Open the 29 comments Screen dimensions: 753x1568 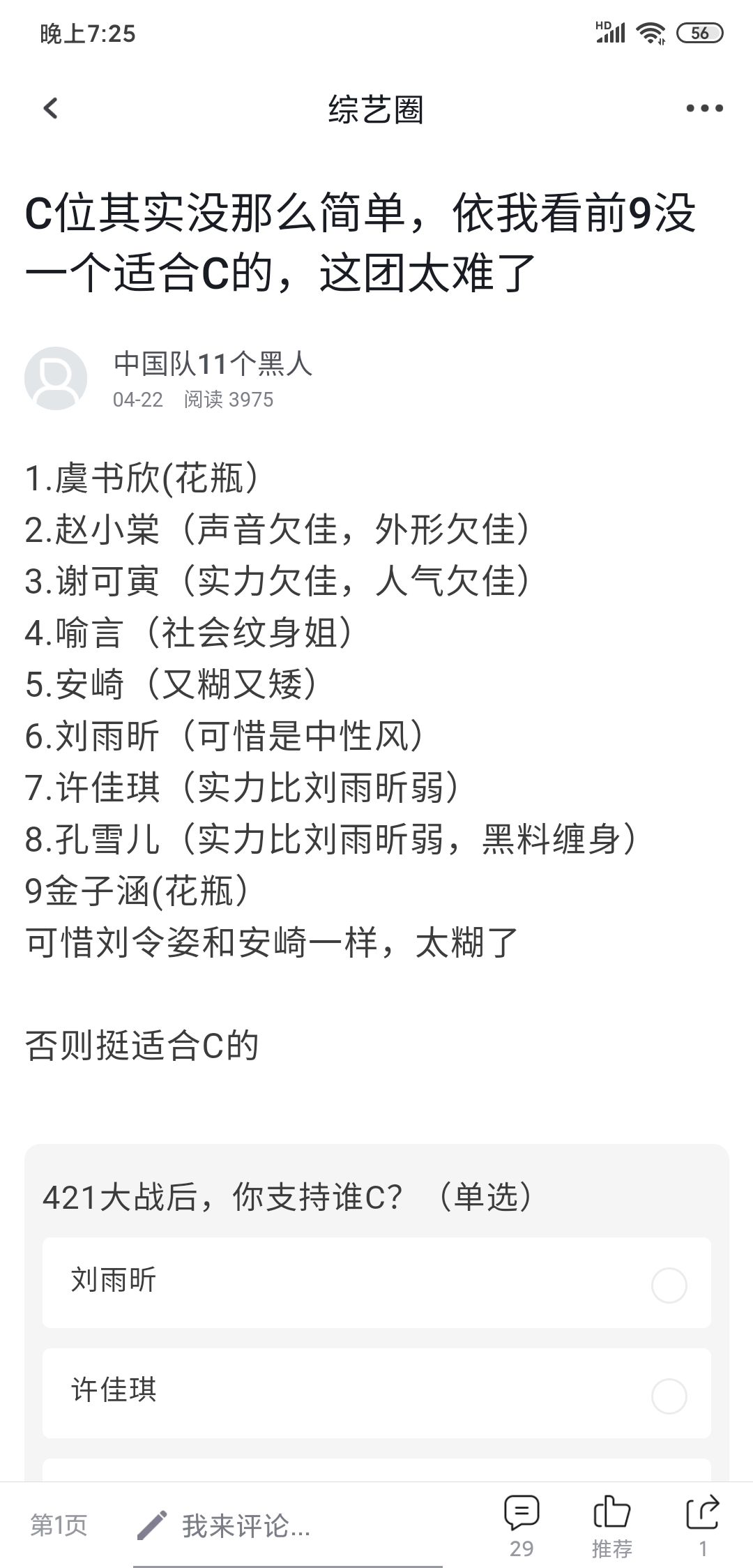click(522, 1526)
